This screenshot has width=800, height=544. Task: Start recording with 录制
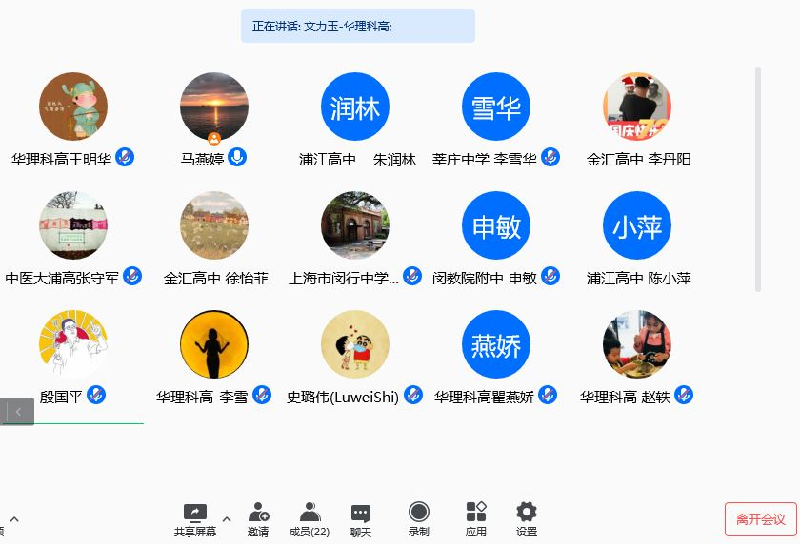point(419,519)
